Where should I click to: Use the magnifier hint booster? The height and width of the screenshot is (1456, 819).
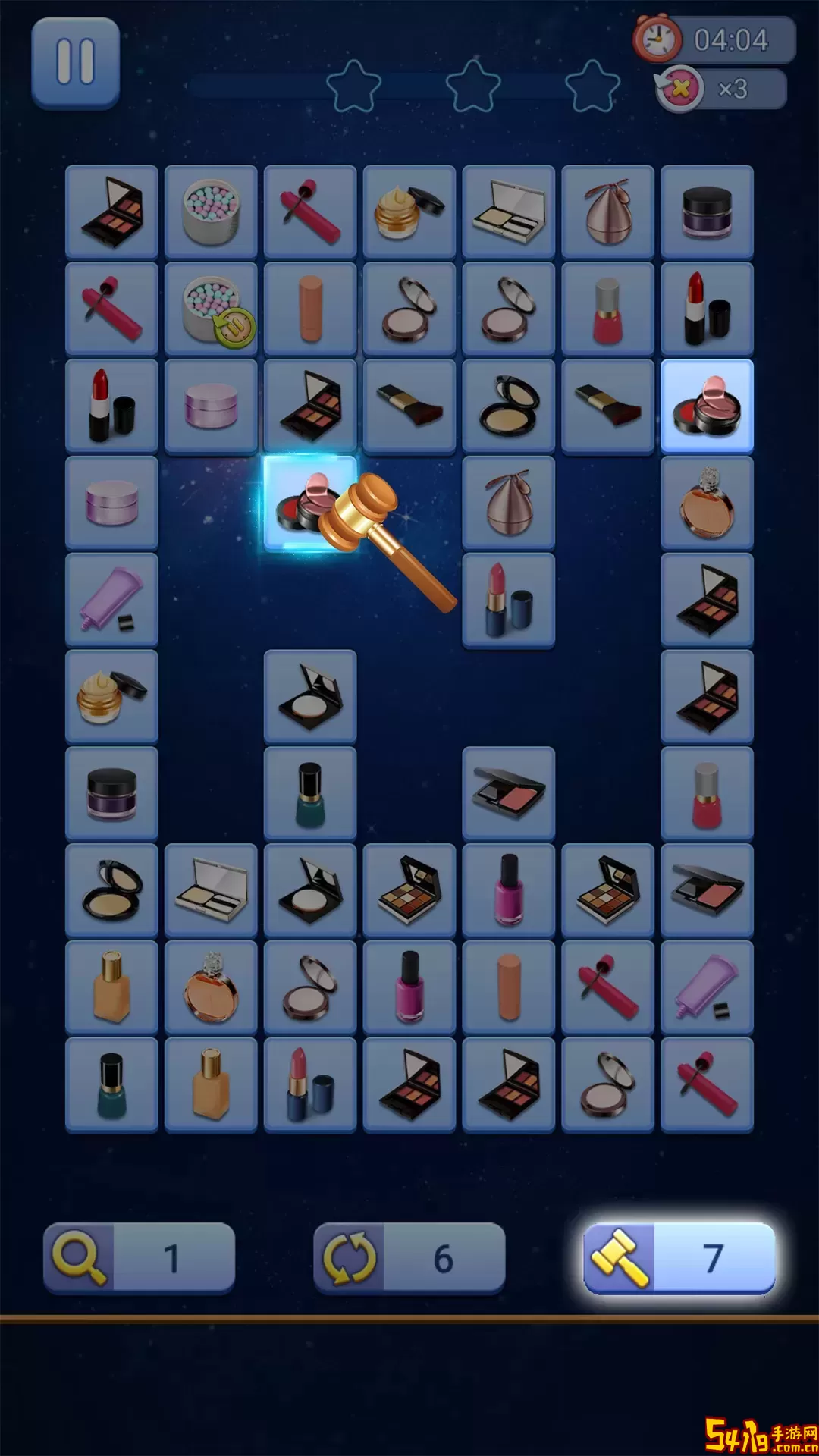[x=139, y=1258]
